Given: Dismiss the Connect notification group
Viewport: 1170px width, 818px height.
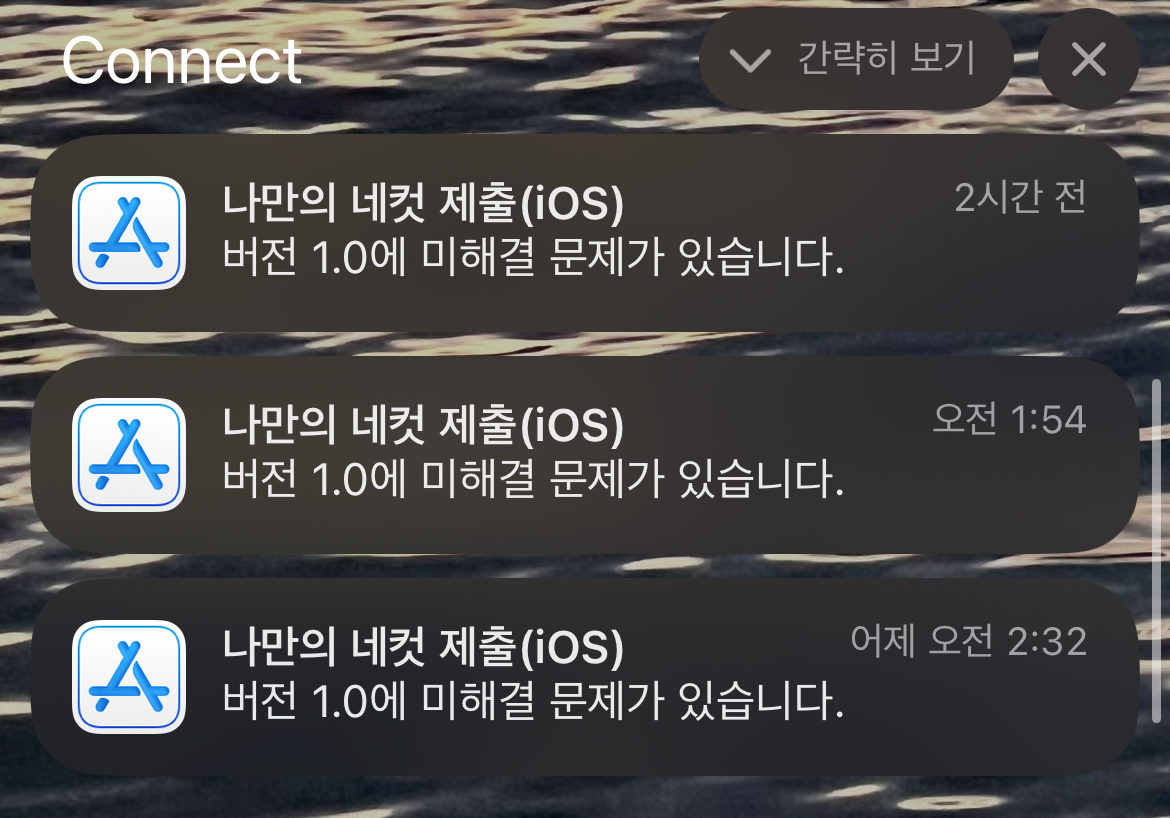Looking at the screenshot, I should (x=1088, y=60).
